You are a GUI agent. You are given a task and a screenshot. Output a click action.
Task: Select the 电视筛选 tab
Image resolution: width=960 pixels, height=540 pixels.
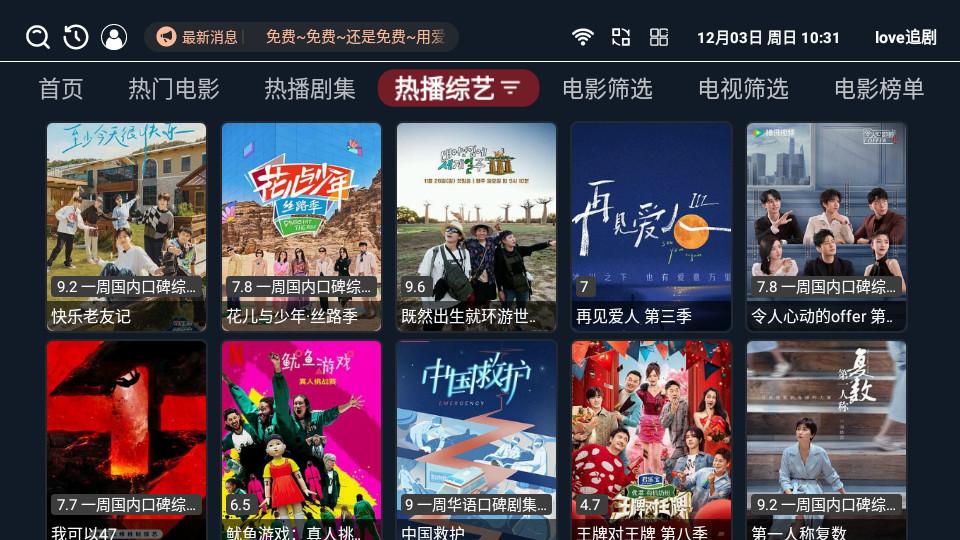[x=743, y=88]
